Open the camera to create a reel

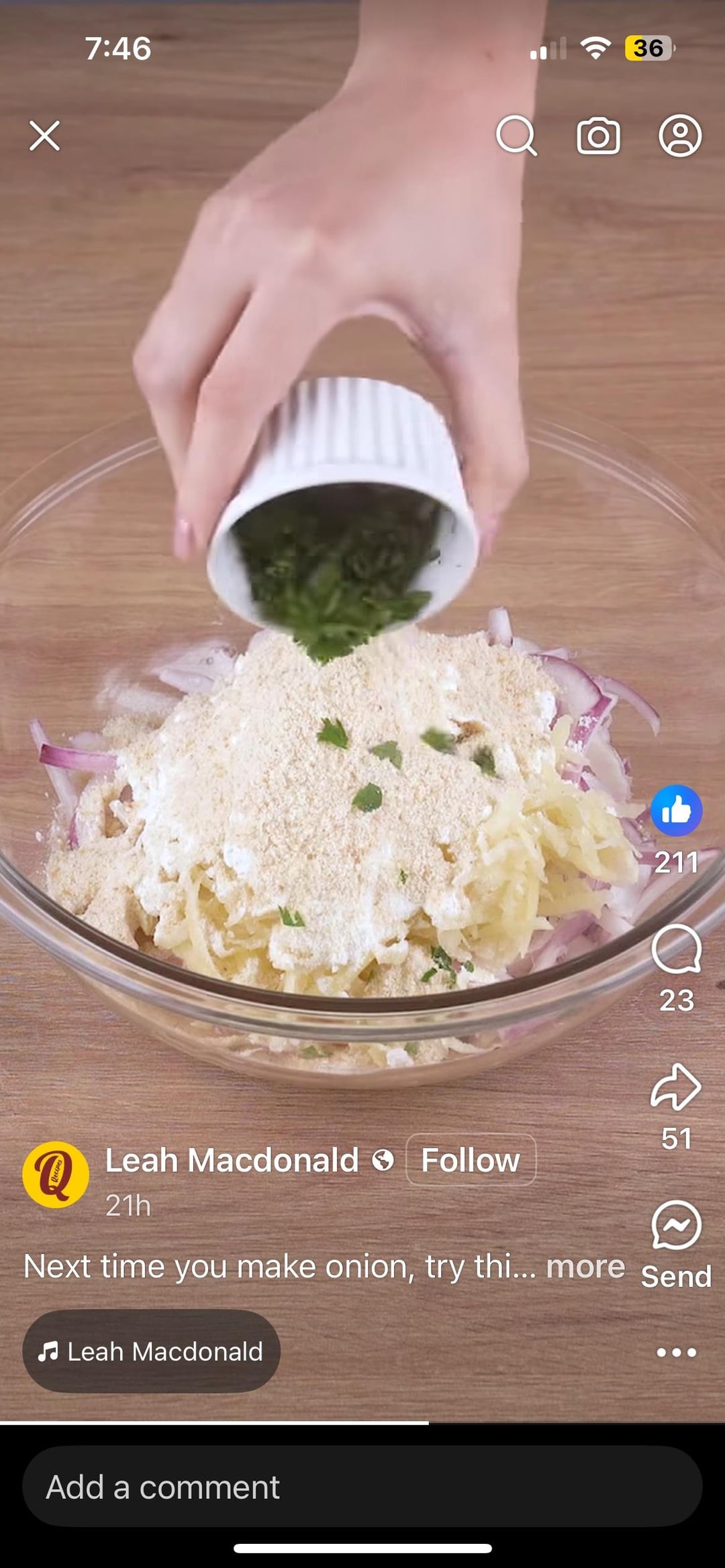coord(598,136)
